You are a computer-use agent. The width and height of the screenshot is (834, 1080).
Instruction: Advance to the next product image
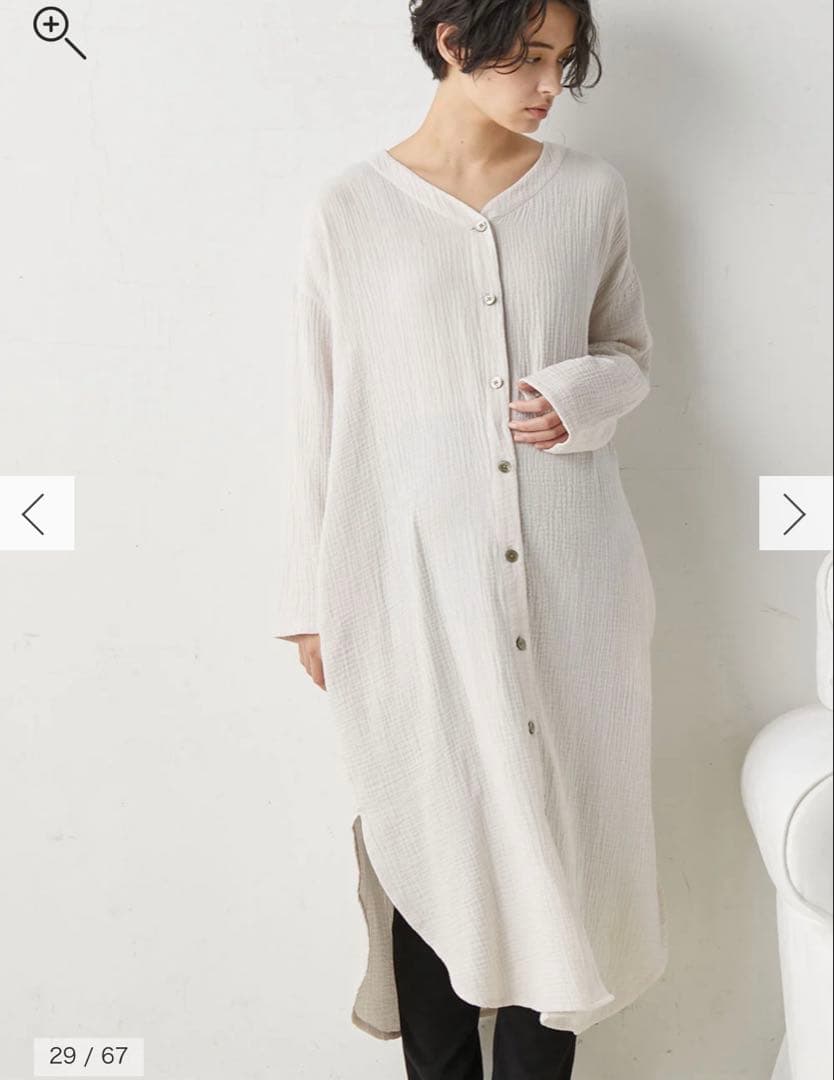point(795,513)
